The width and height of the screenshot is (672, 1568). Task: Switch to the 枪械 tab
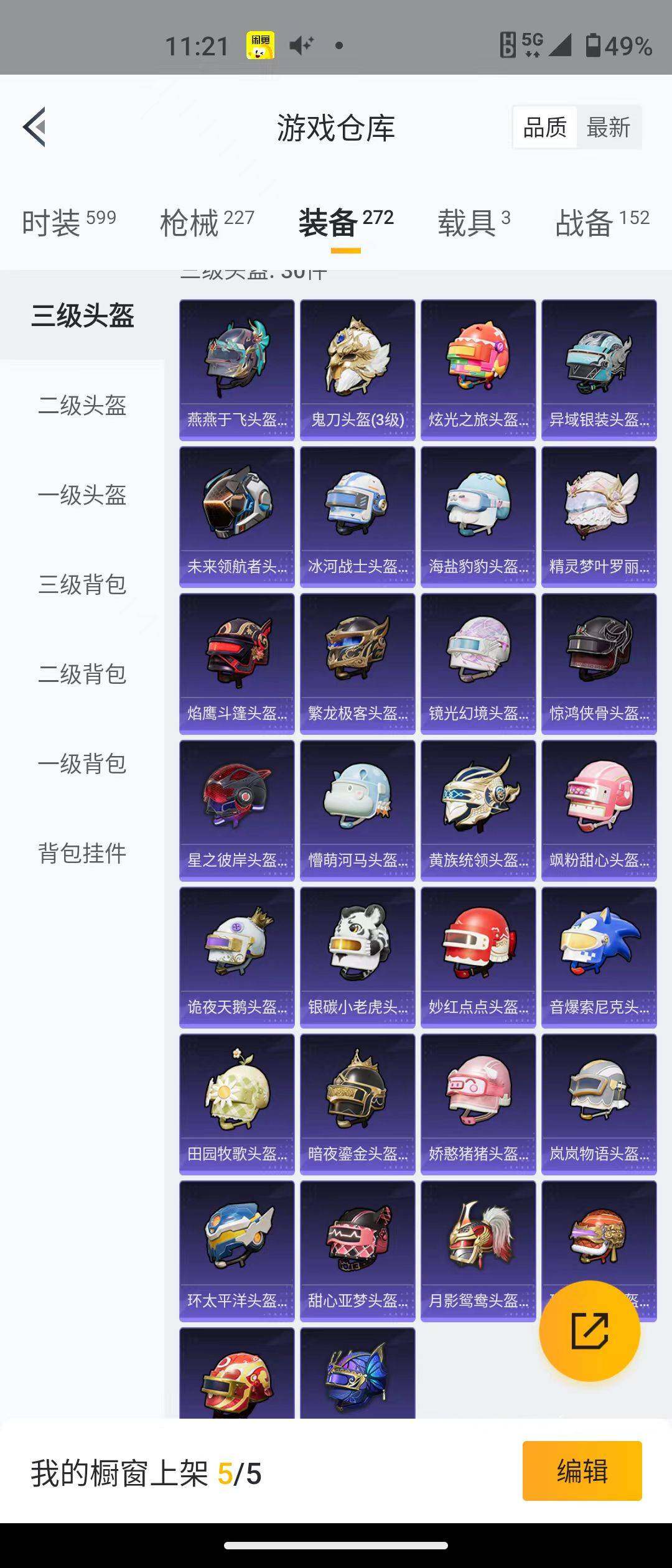click(x=207, y=222)
